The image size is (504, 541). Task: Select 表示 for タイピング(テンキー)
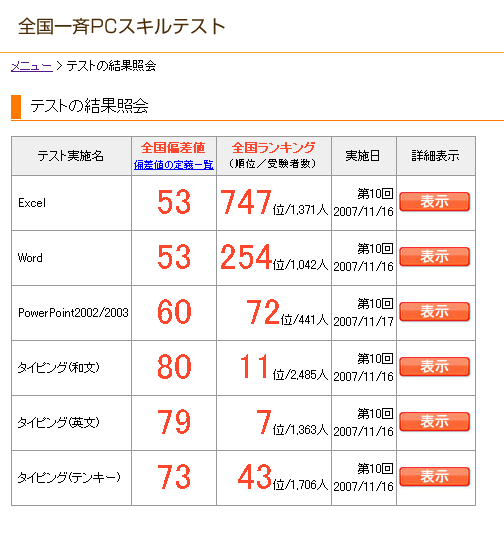pos(435,477)
